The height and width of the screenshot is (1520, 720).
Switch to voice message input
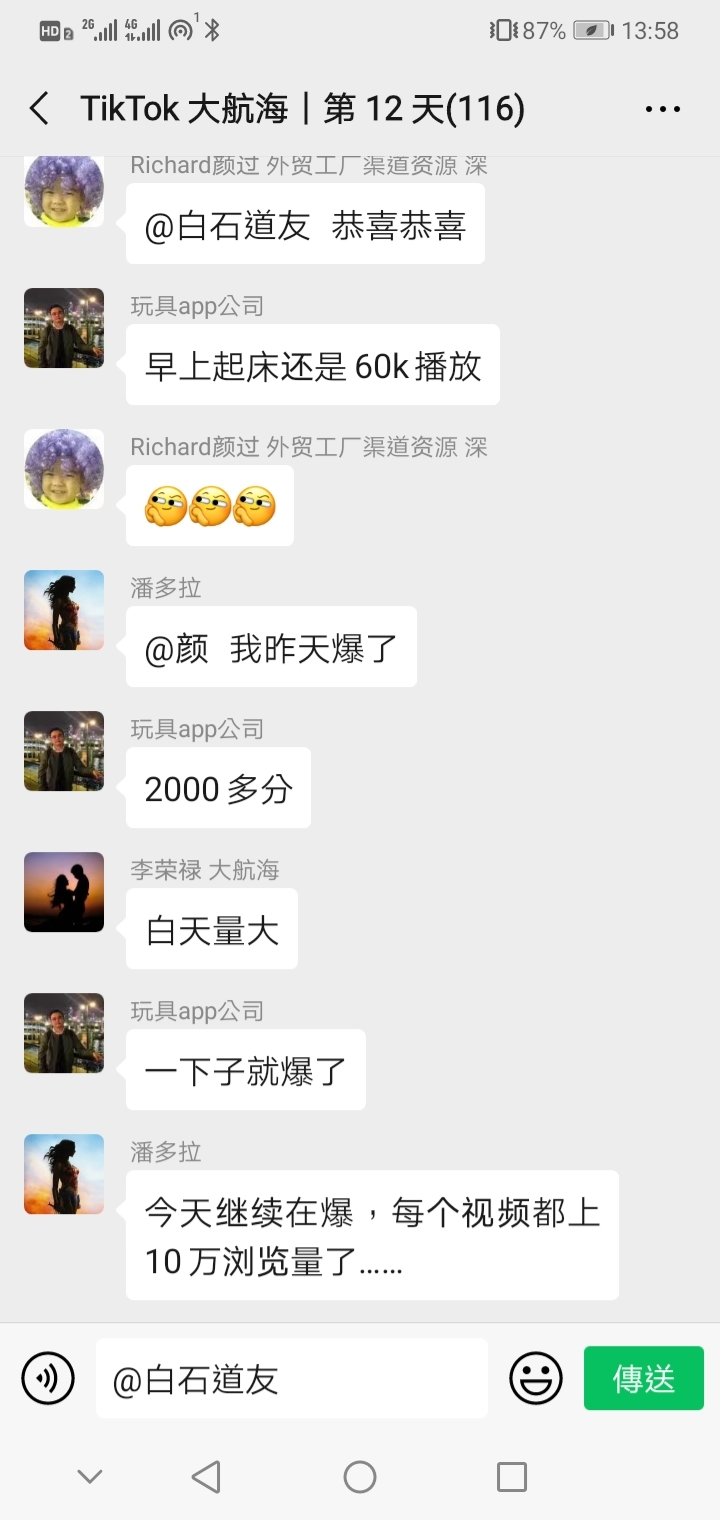pyautogui.click(x=48, y=1379)
